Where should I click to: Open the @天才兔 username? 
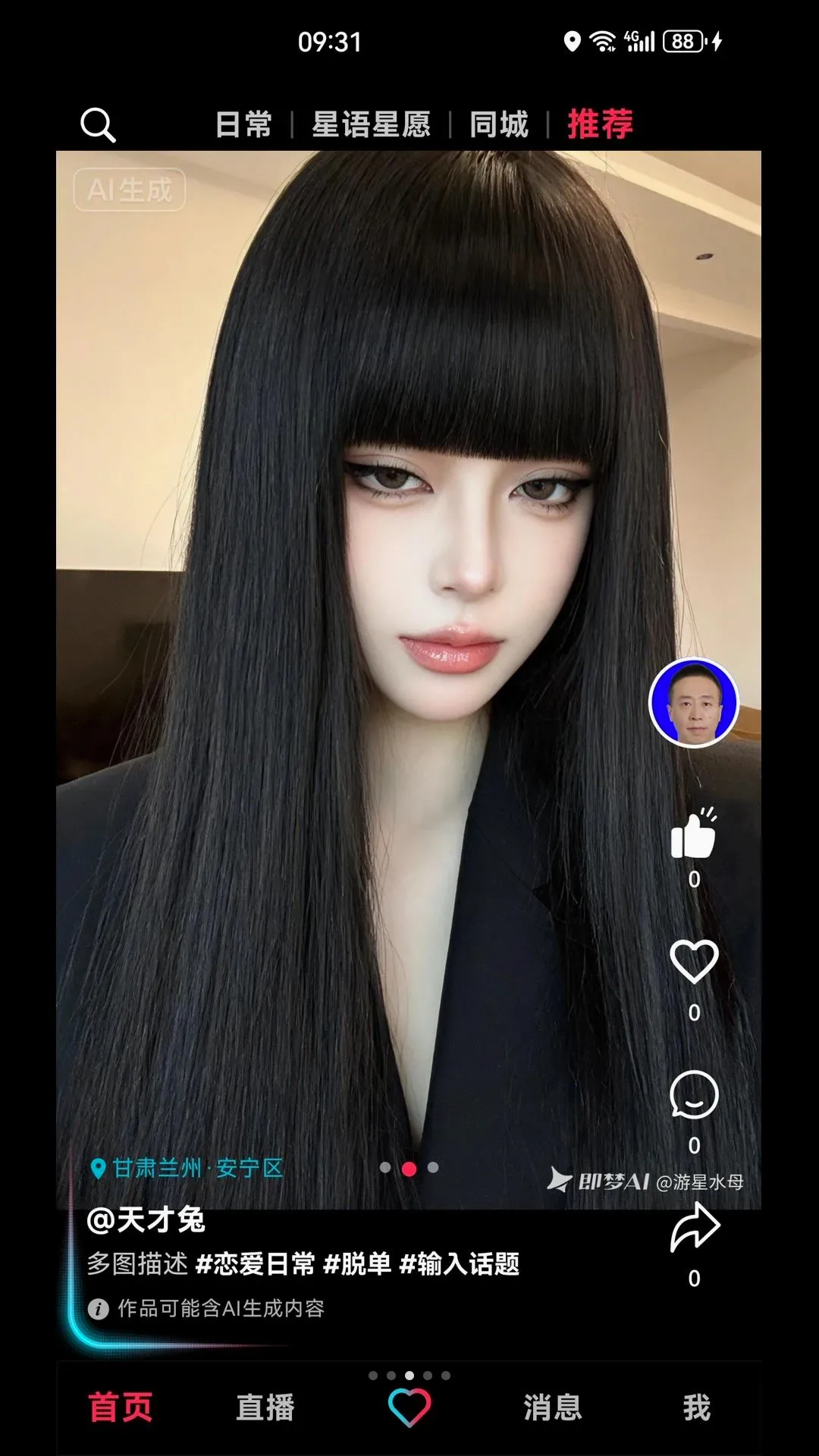[x=146, y=1220]
